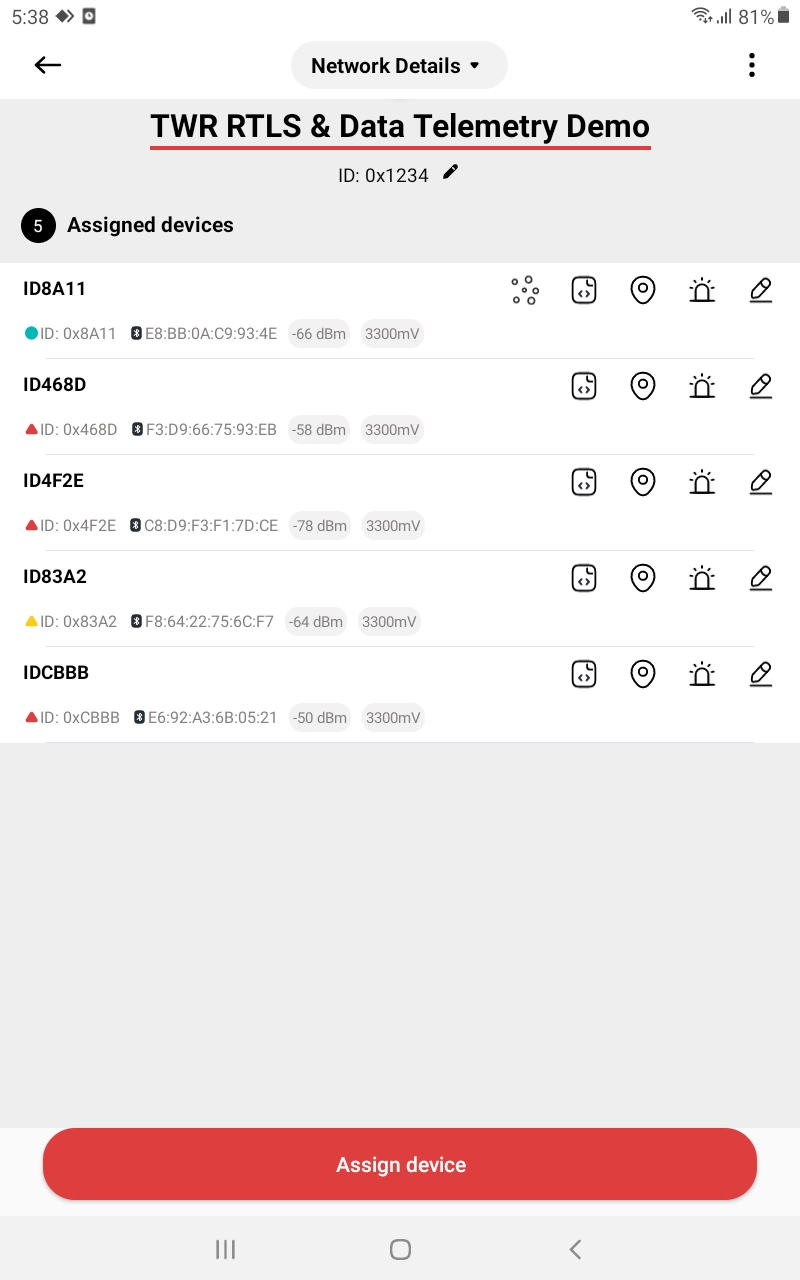Trigger the alarm light icon for ID83A2

(x=702, y=578)
